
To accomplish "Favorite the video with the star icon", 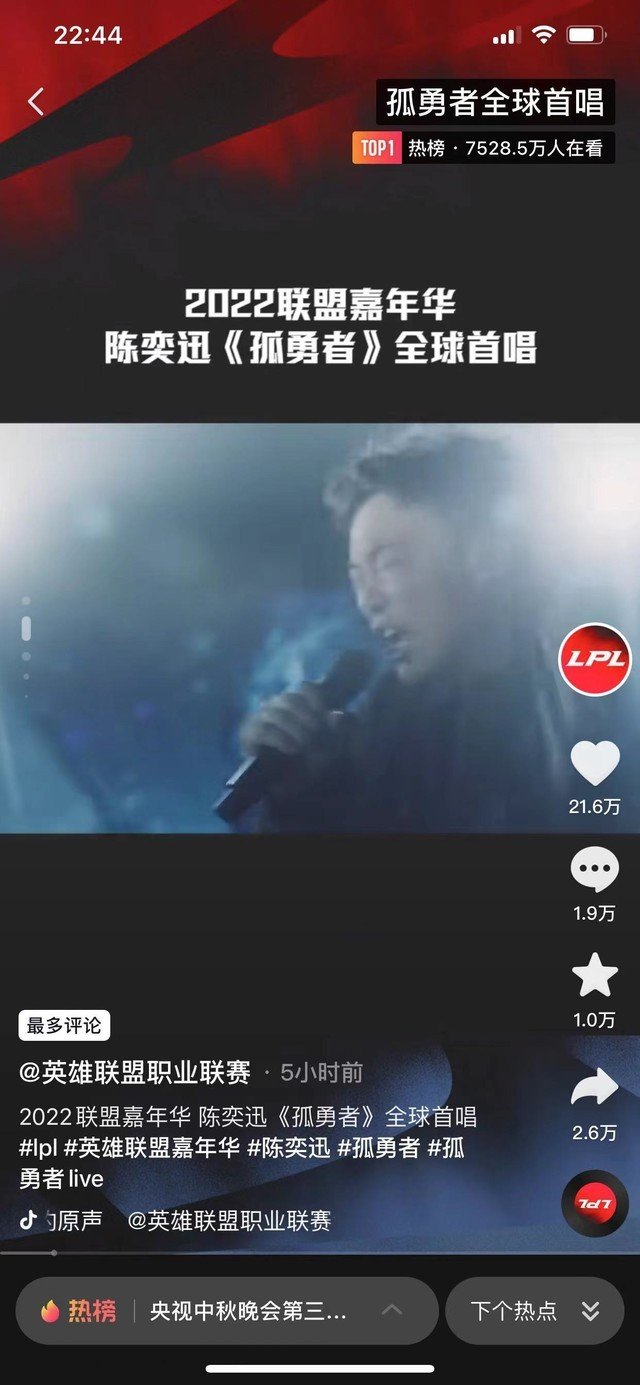I will [x=594, y=978].
